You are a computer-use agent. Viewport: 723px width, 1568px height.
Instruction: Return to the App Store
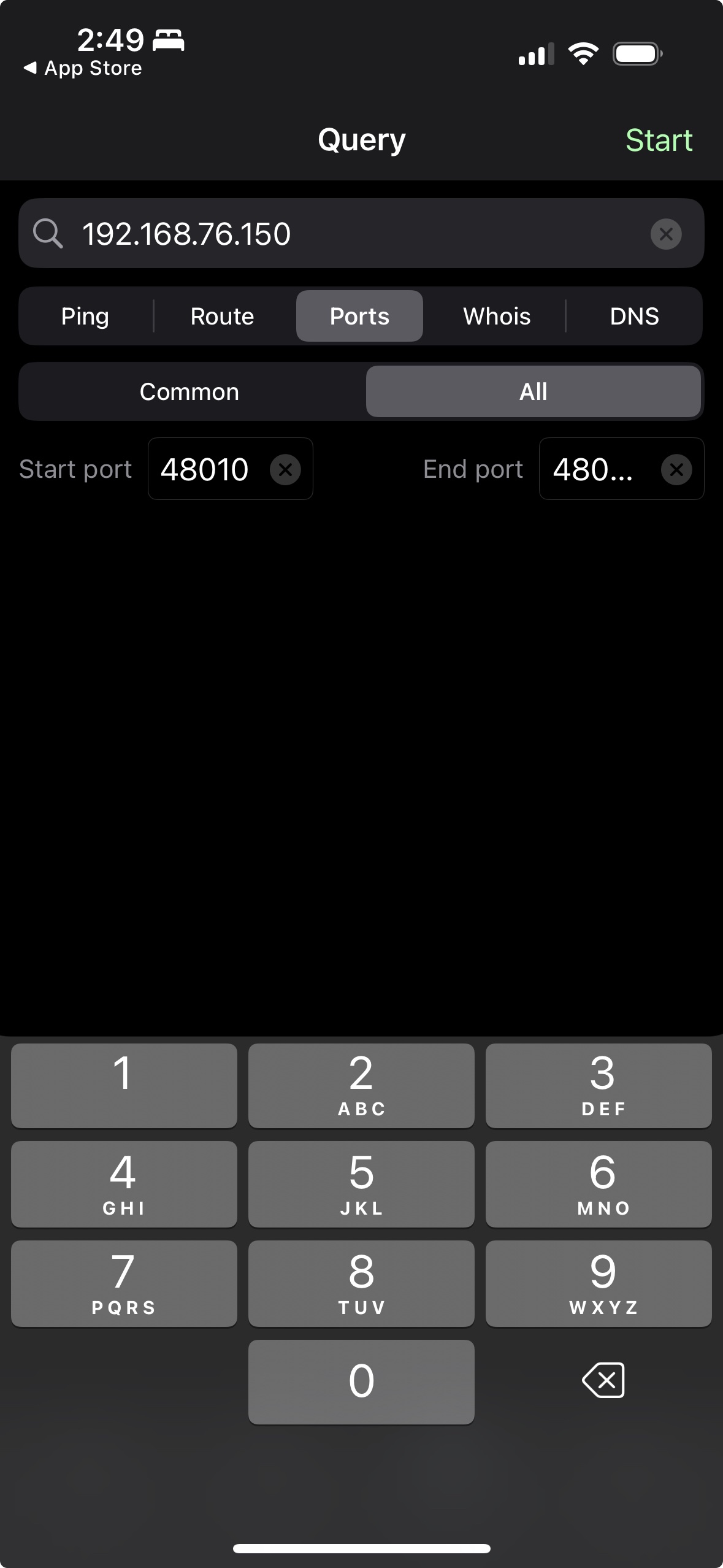[83, 68]
